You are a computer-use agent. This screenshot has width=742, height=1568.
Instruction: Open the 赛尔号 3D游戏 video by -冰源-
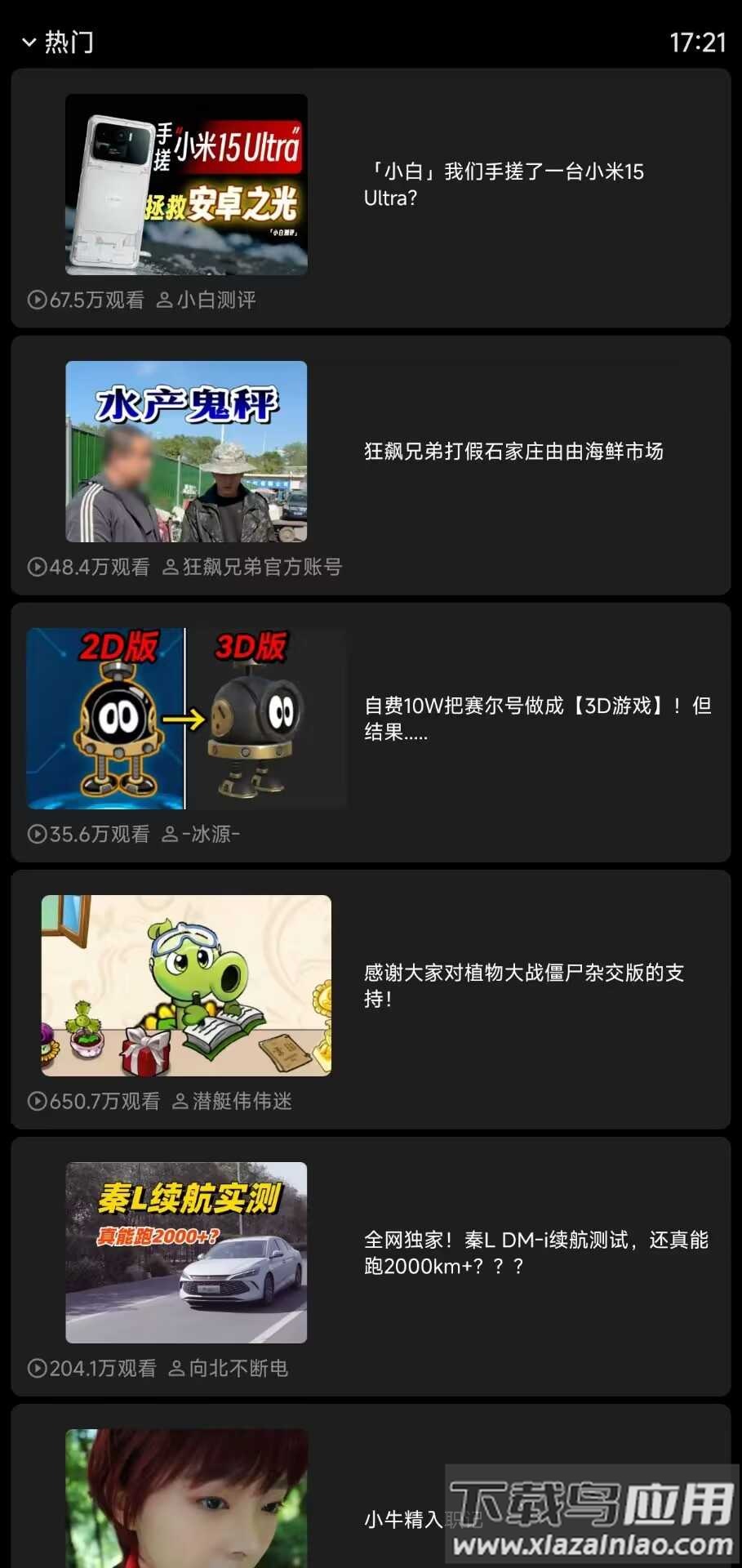[x=371, y=731]
